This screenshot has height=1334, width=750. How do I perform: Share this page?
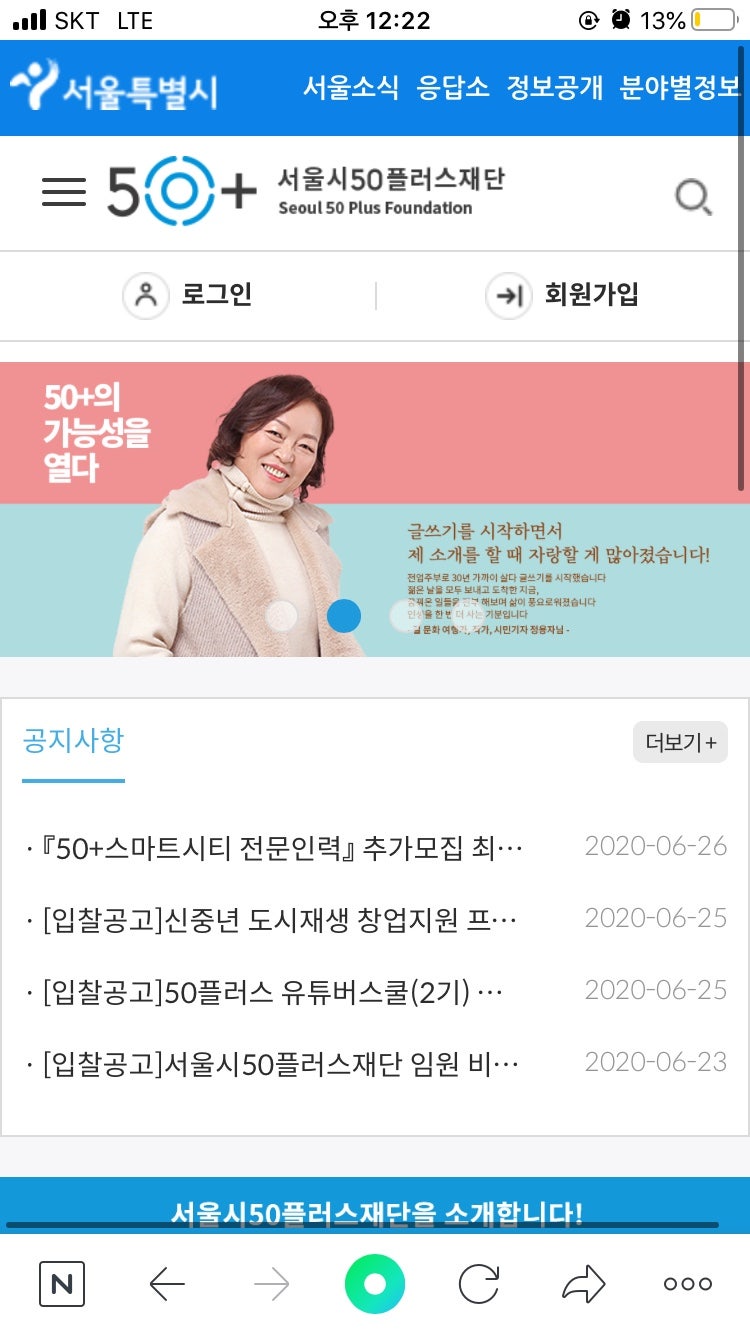point(583,1283)
